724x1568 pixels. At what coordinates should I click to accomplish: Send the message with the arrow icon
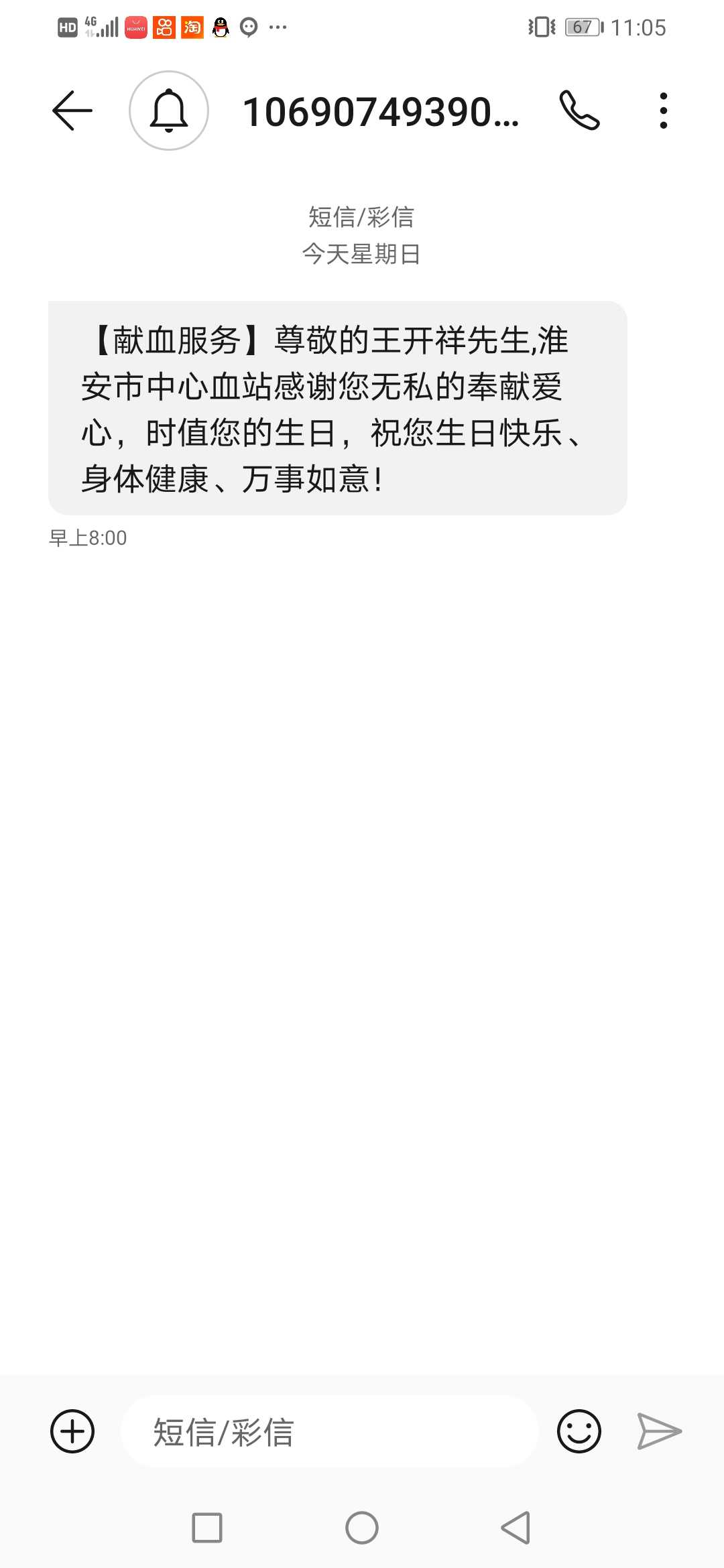pos(660,1431)
